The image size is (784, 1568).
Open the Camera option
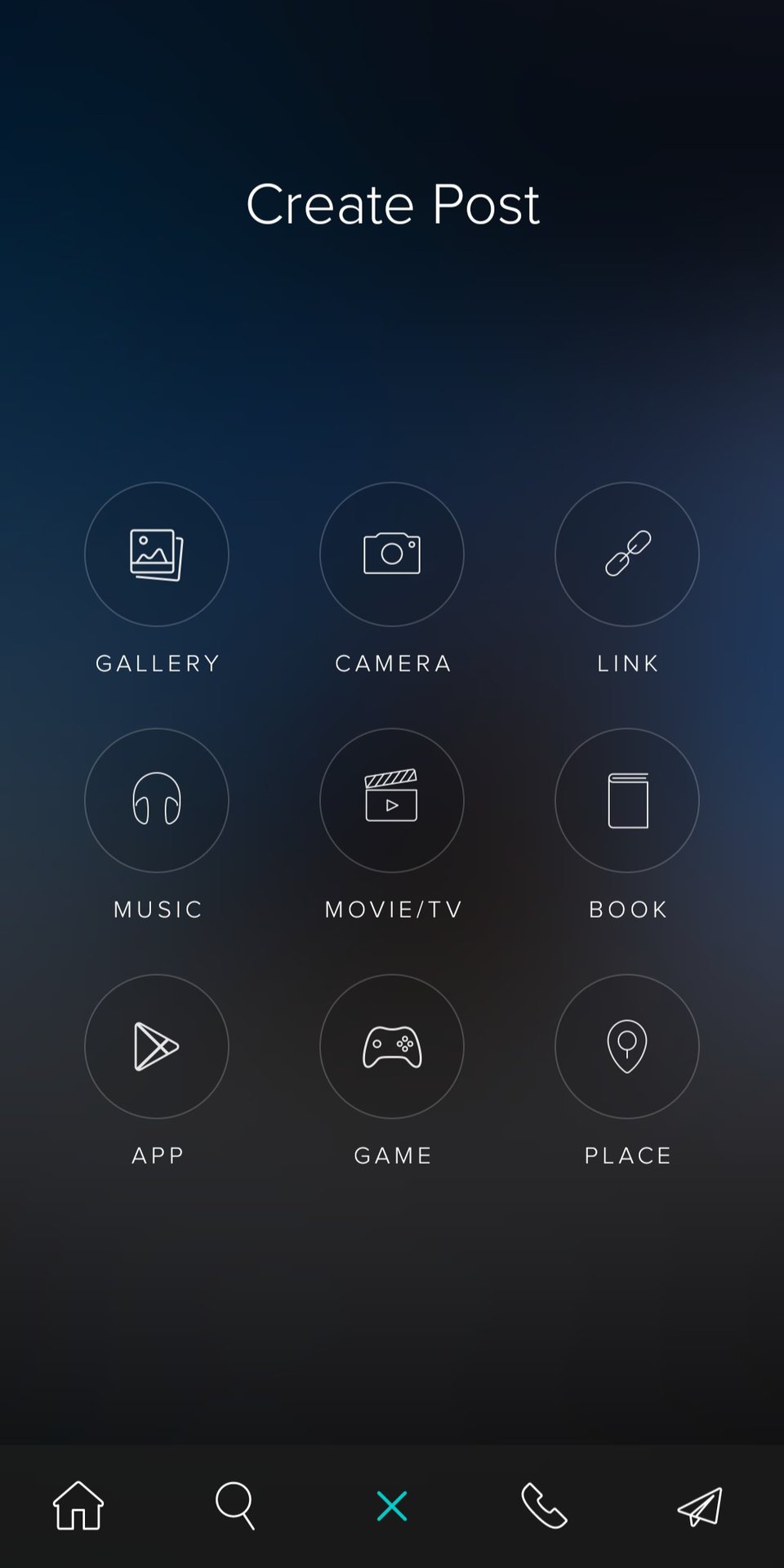[392, 555]
